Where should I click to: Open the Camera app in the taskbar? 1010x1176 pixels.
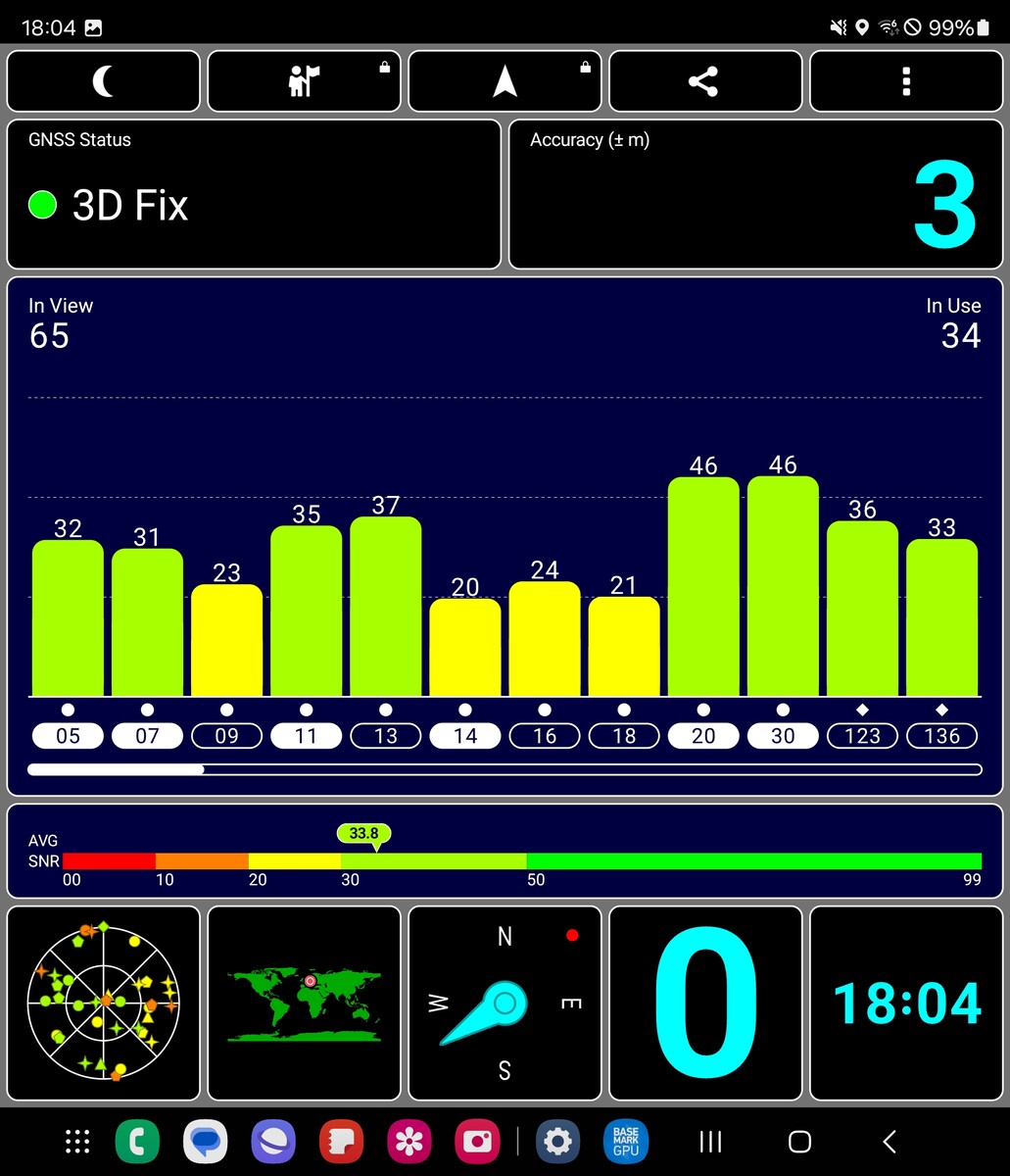click(478, 1142)
